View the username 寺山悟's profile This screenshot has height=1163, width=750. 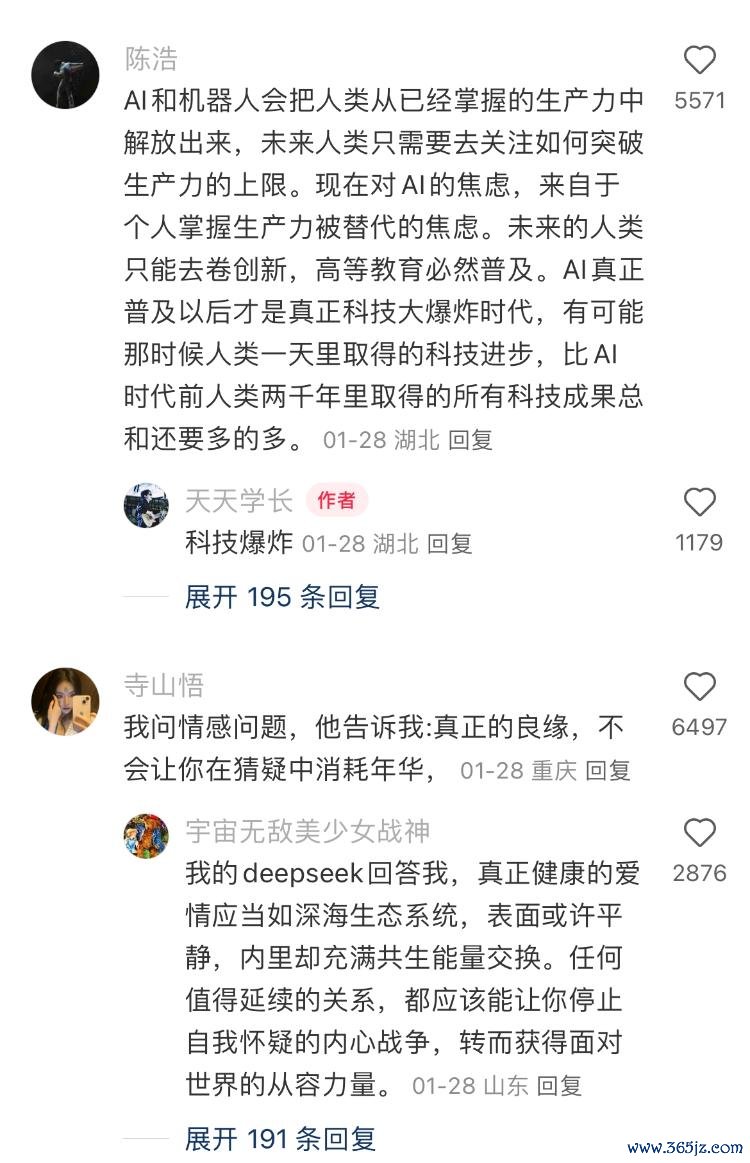pyautogui.click(x=164, y=685)
